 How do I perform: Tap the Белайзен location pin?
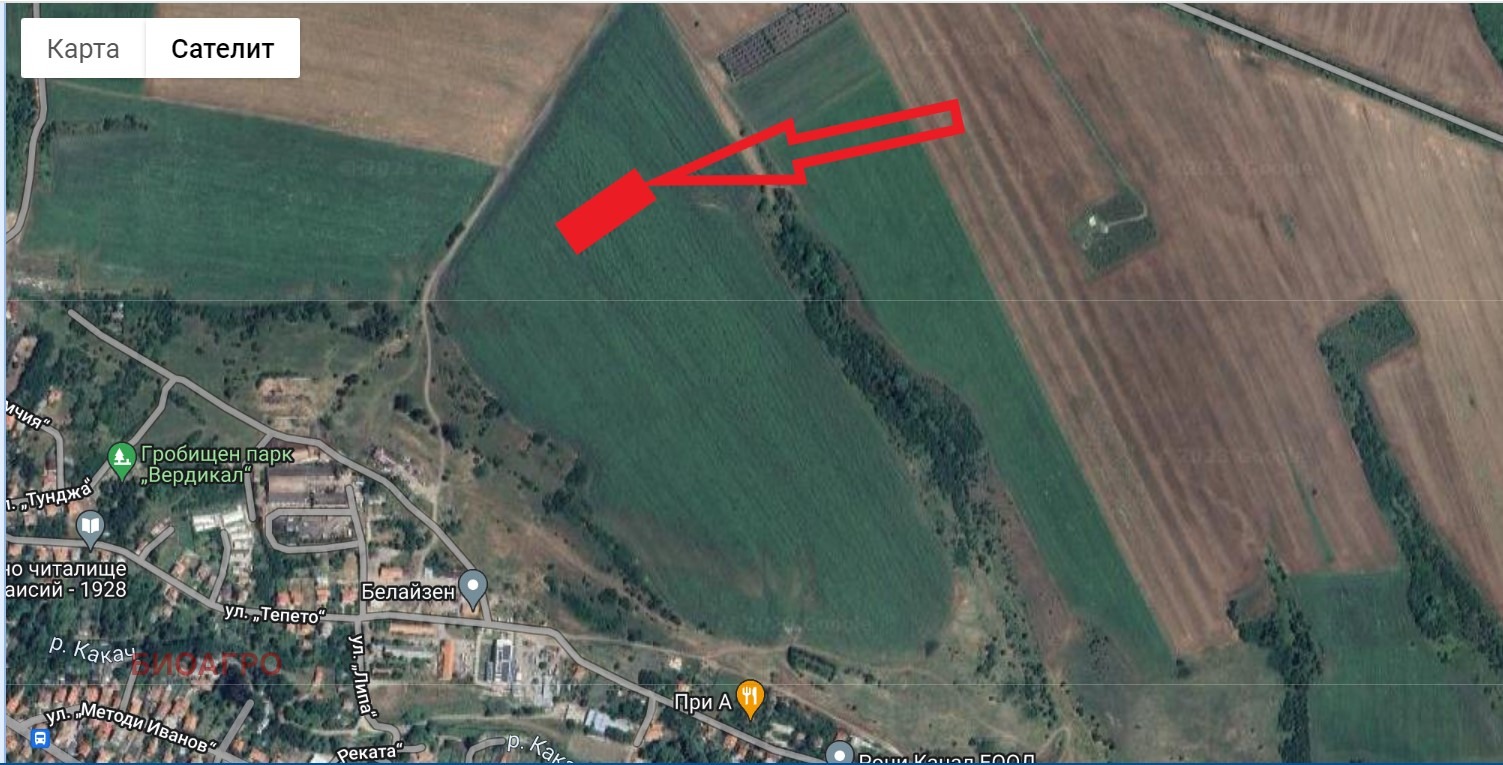(472, 585)
